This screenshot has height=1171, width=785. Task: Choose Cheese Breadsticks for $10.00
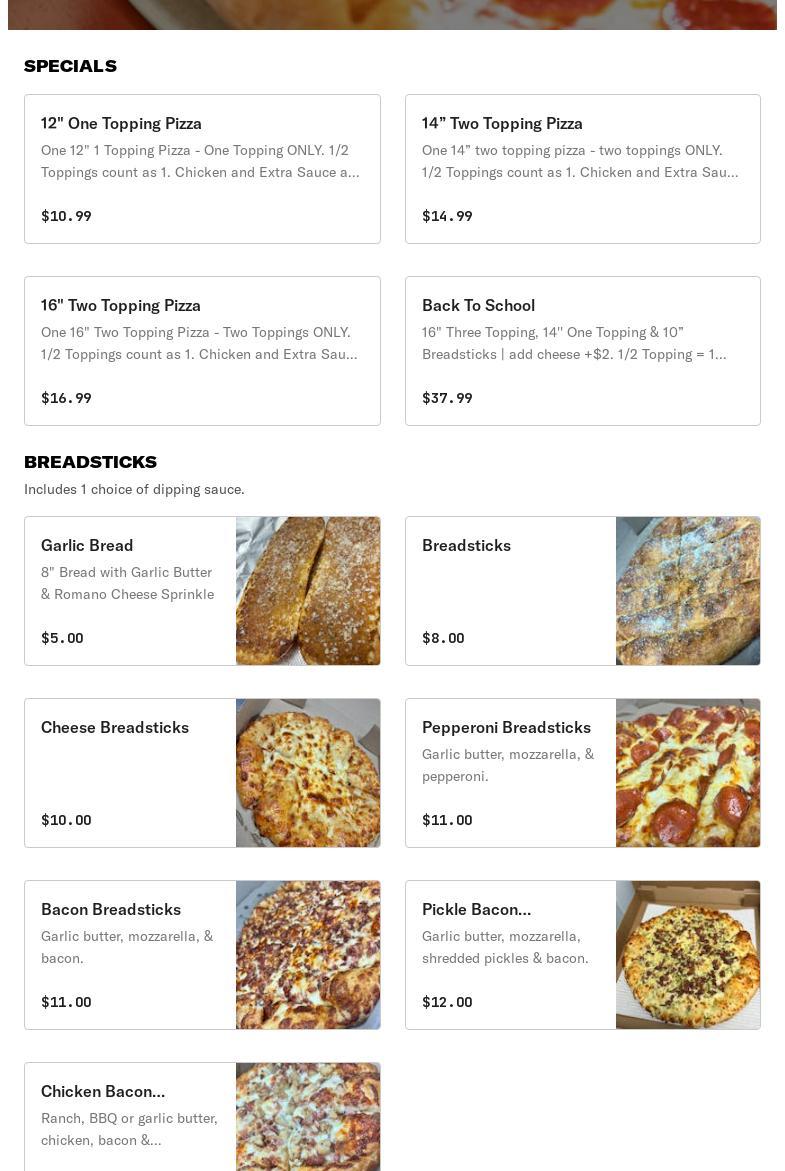pos(202,773)
